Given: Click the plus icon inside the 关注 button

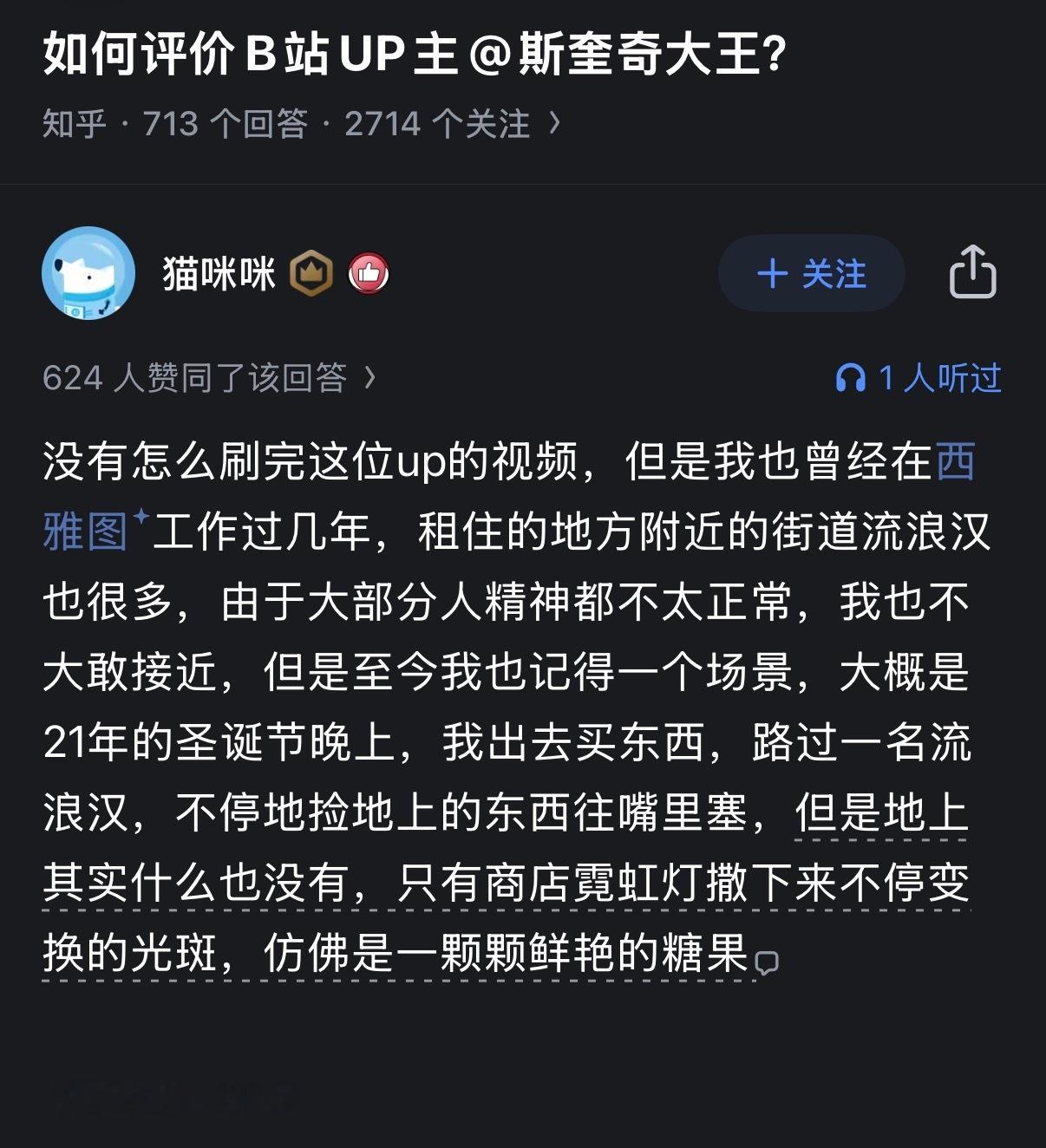Looking at the screenshot, I should coord(771,273).
